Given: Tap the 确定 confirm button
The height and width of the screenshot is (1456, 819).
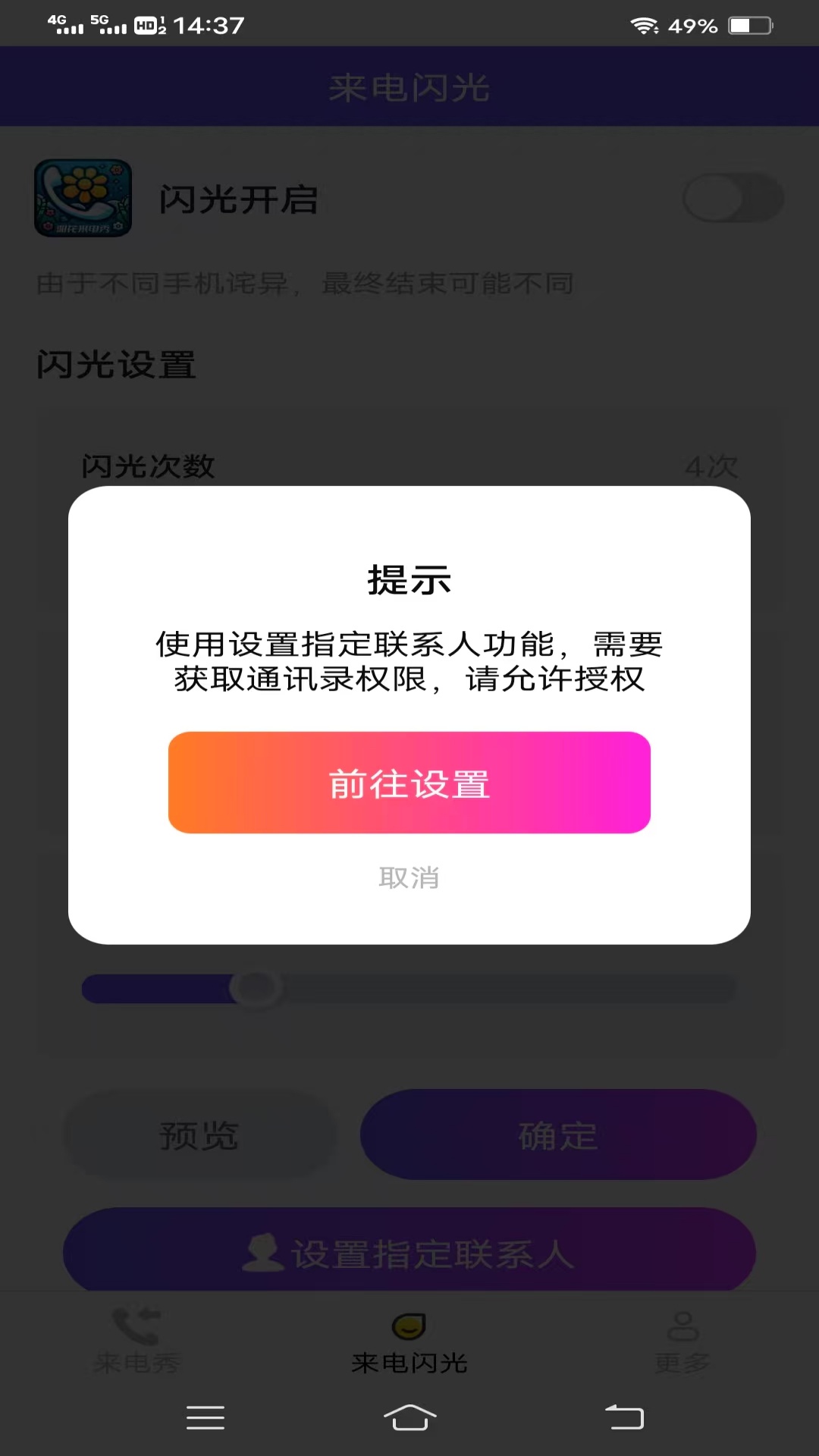Looking at the screenshot, I should (557, 1134).
